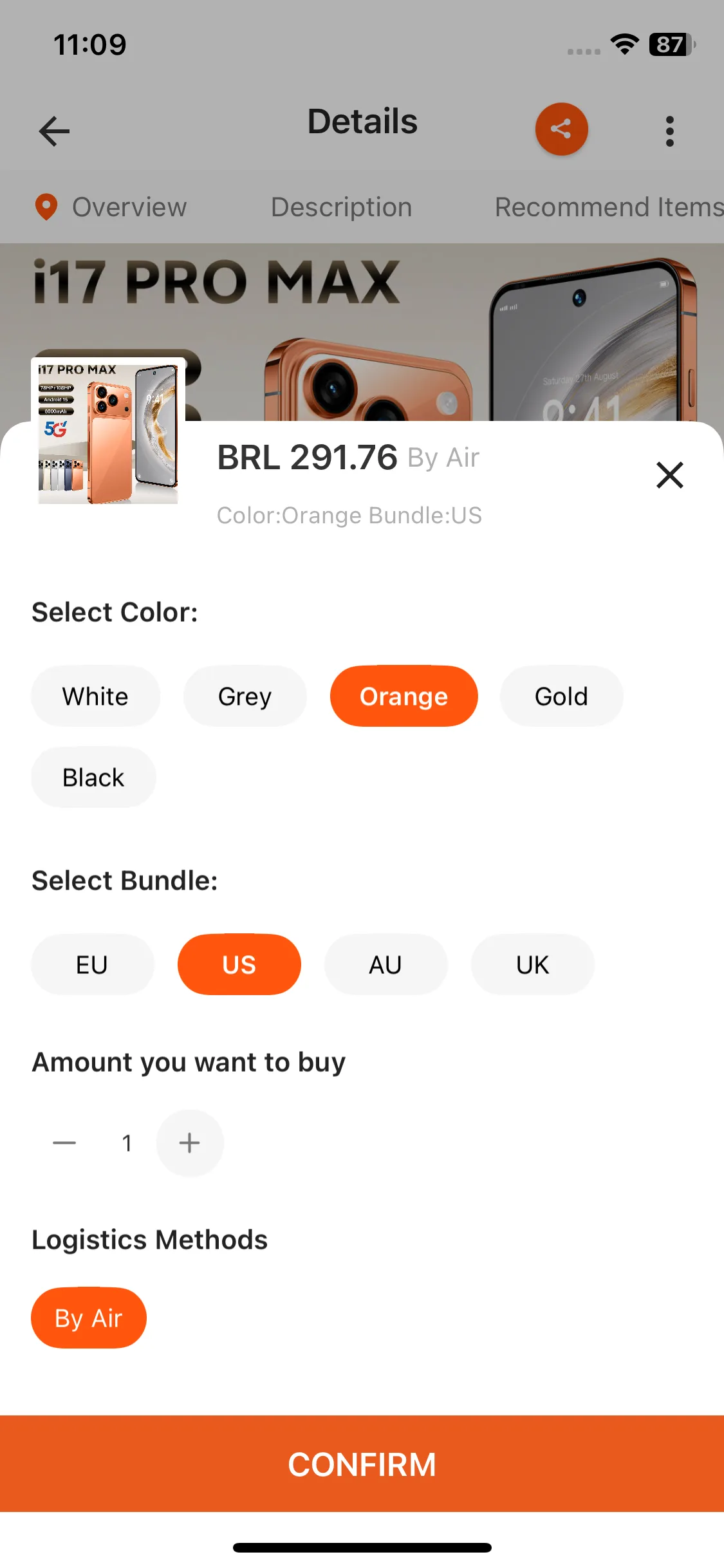Image resolution: width=724 pixels, height=1568 pixels.
Task: Choose Grey as the color
Action: point(245,696)
